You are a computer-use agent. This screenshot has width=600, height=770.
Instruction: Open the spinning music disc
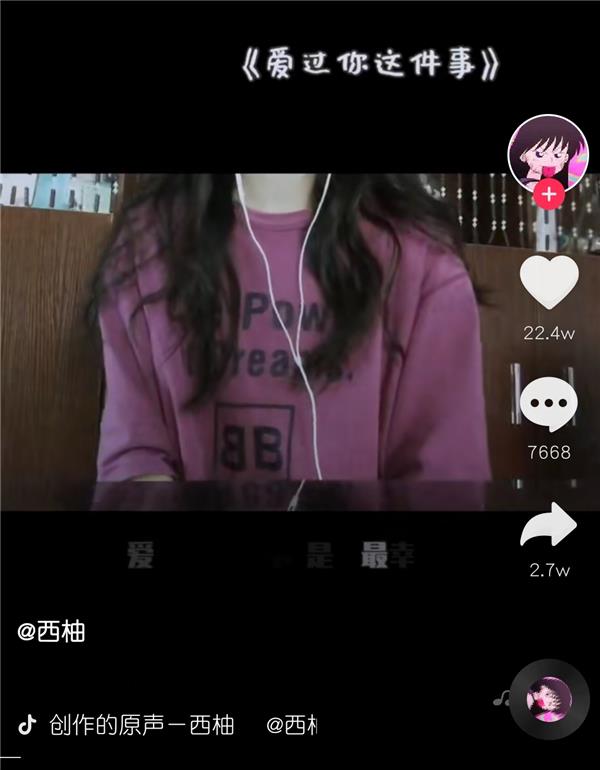pos(549,698)
